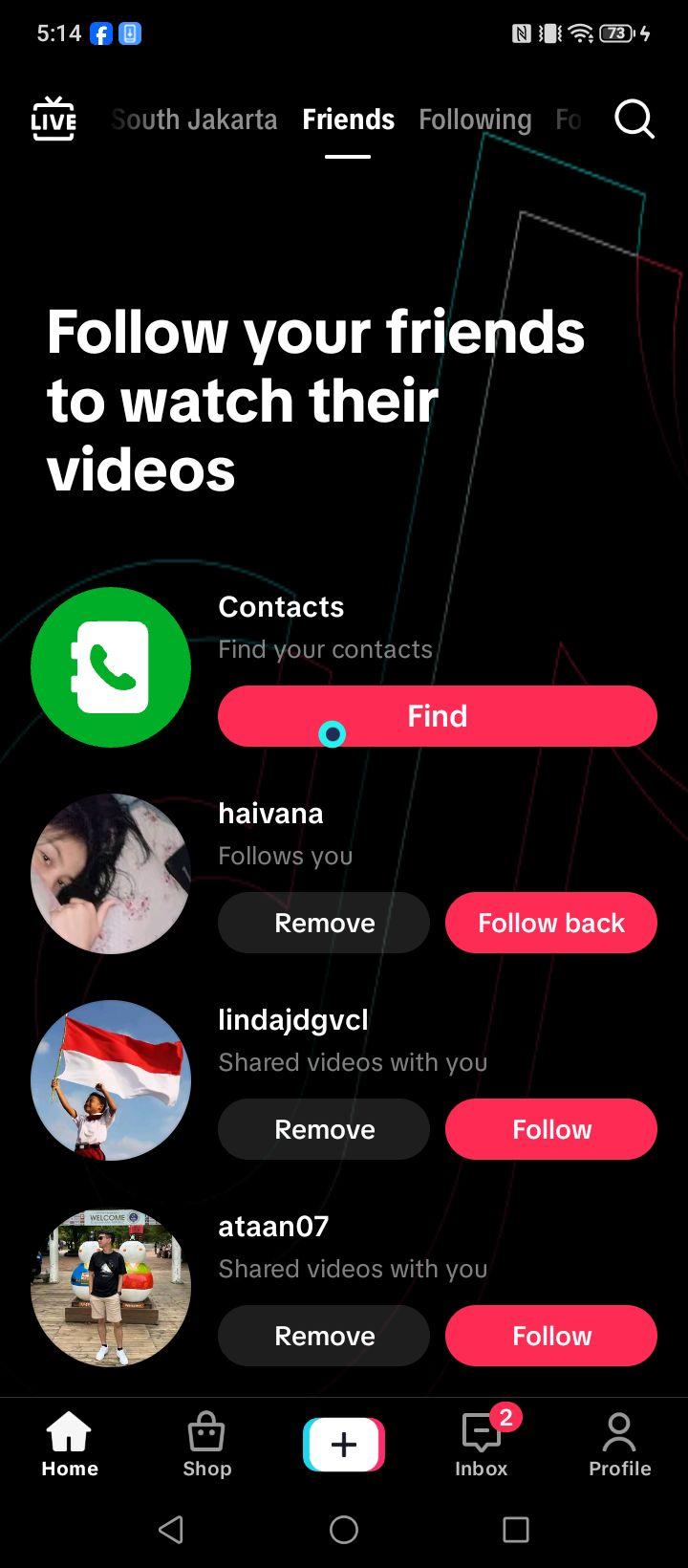This screenshot has height=1568, width=688.
Task: Create a new video with the plus button
Action: coord(344,1445)
